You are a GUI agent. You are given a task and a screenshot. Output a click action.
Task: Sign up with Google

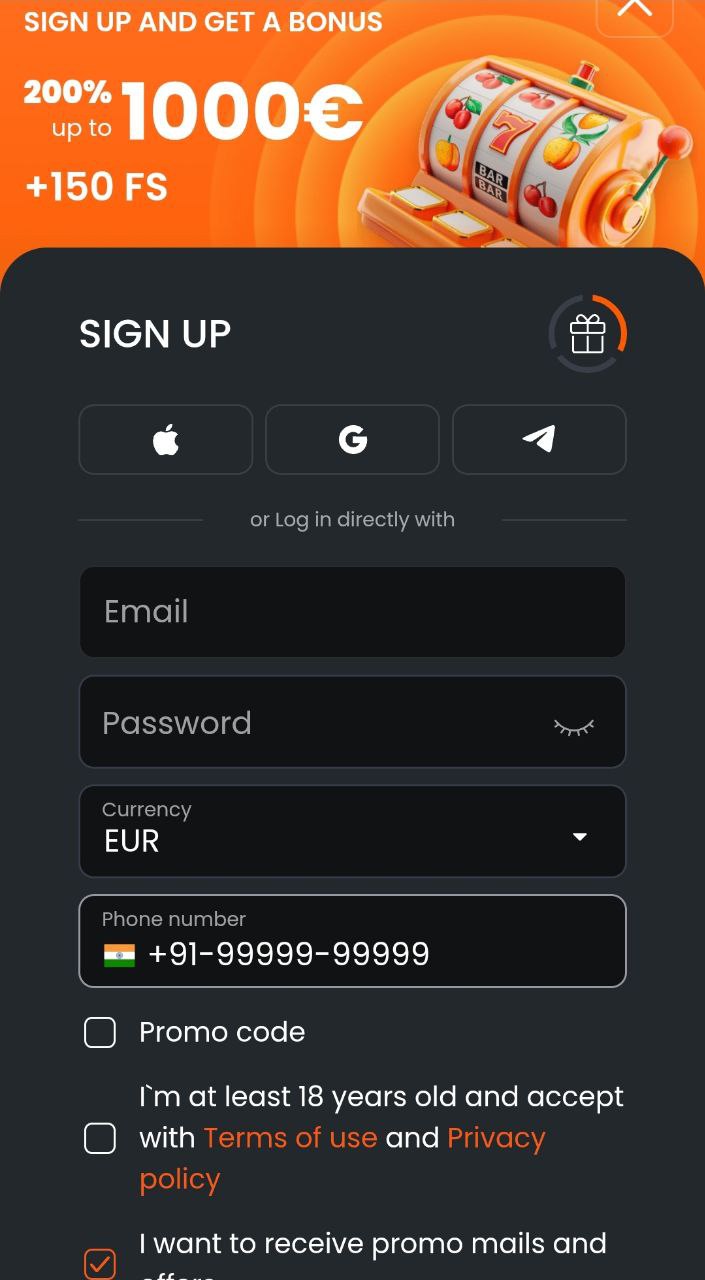(x=352, y=439)
